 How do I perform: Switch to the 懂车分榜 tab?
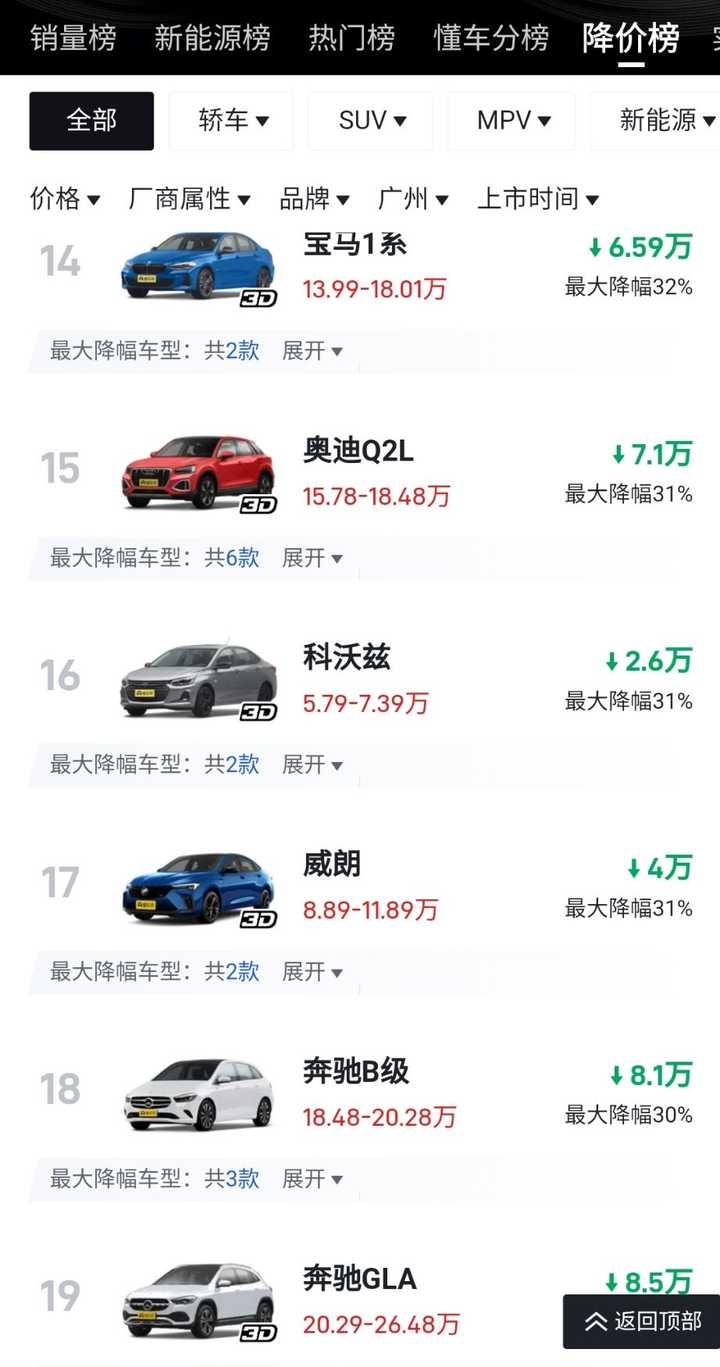pyautogui.click(x=490, y=38)
